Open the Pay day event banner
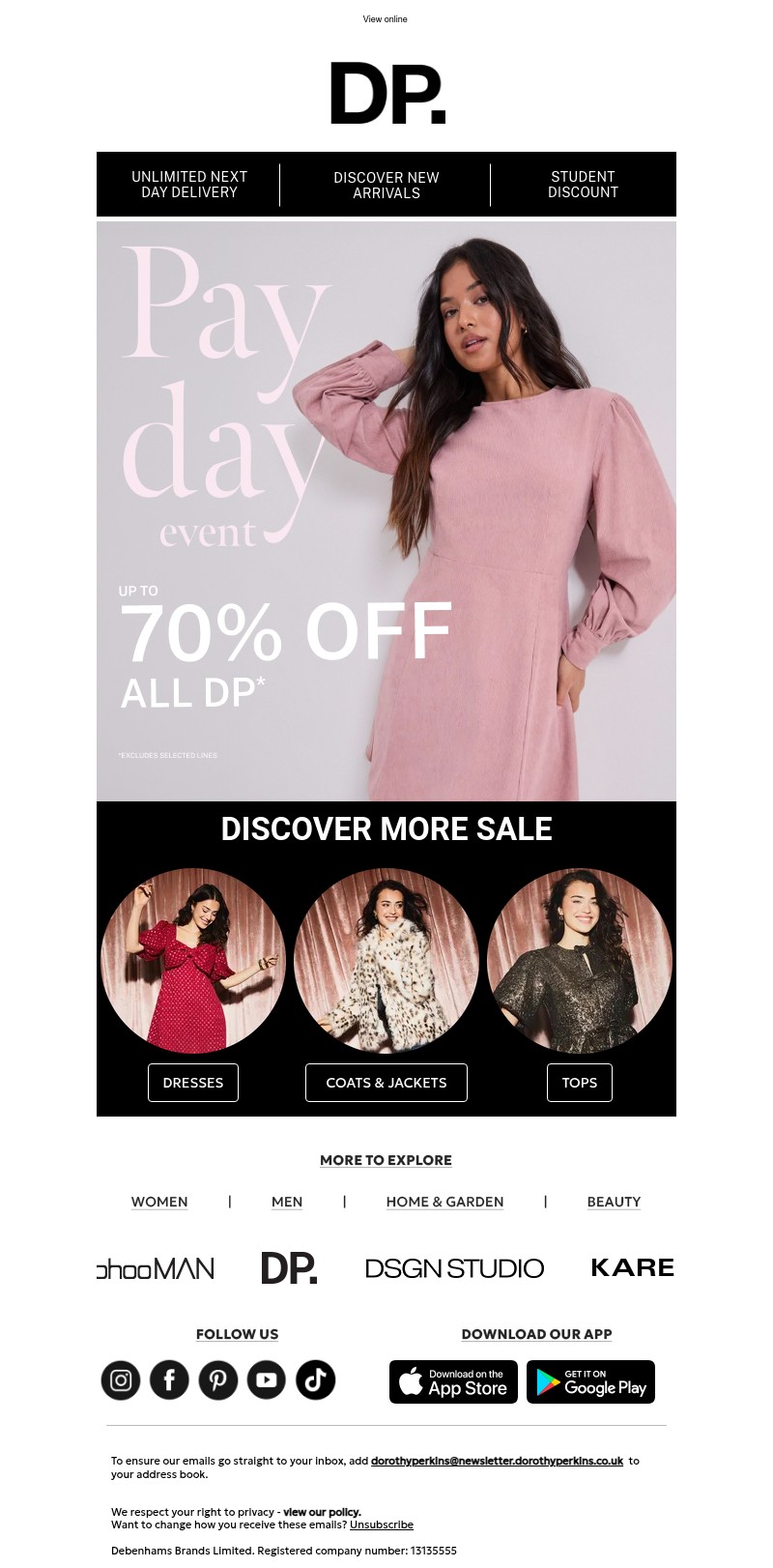The height and width of the screenshot is (1568, 773). point(386,510)
